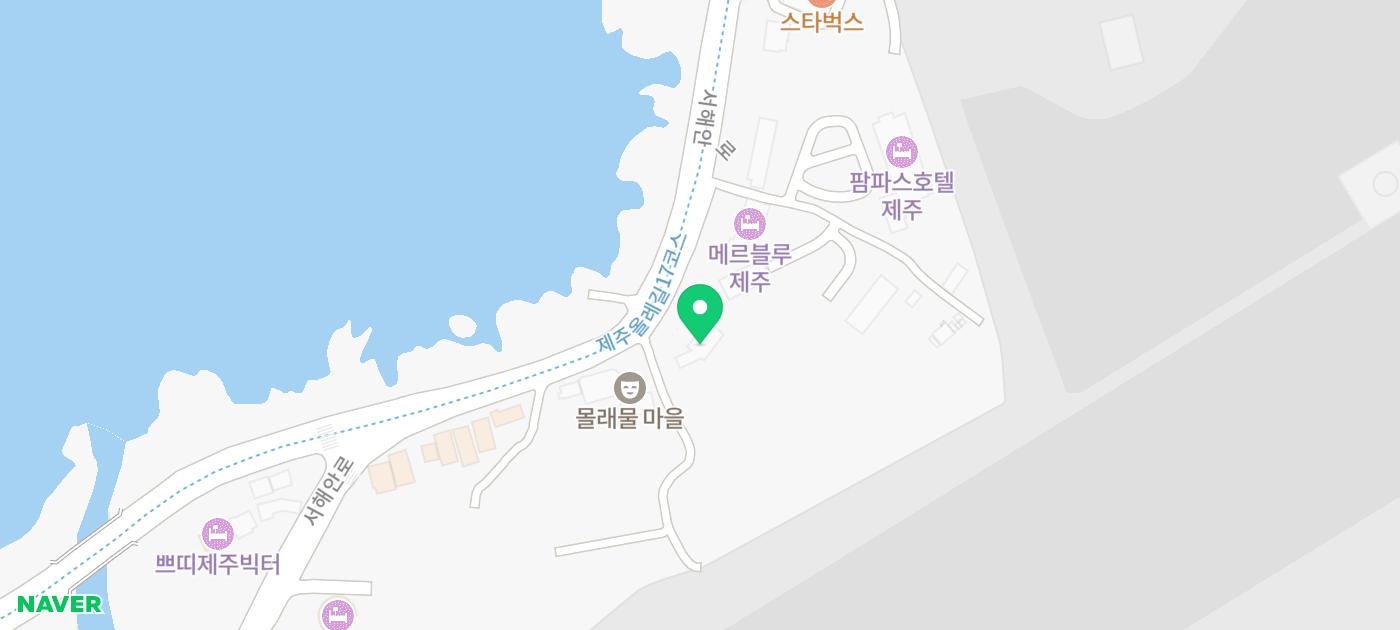1400x630 pixels.
Task: Tap the green location pin
Action: 700,311
